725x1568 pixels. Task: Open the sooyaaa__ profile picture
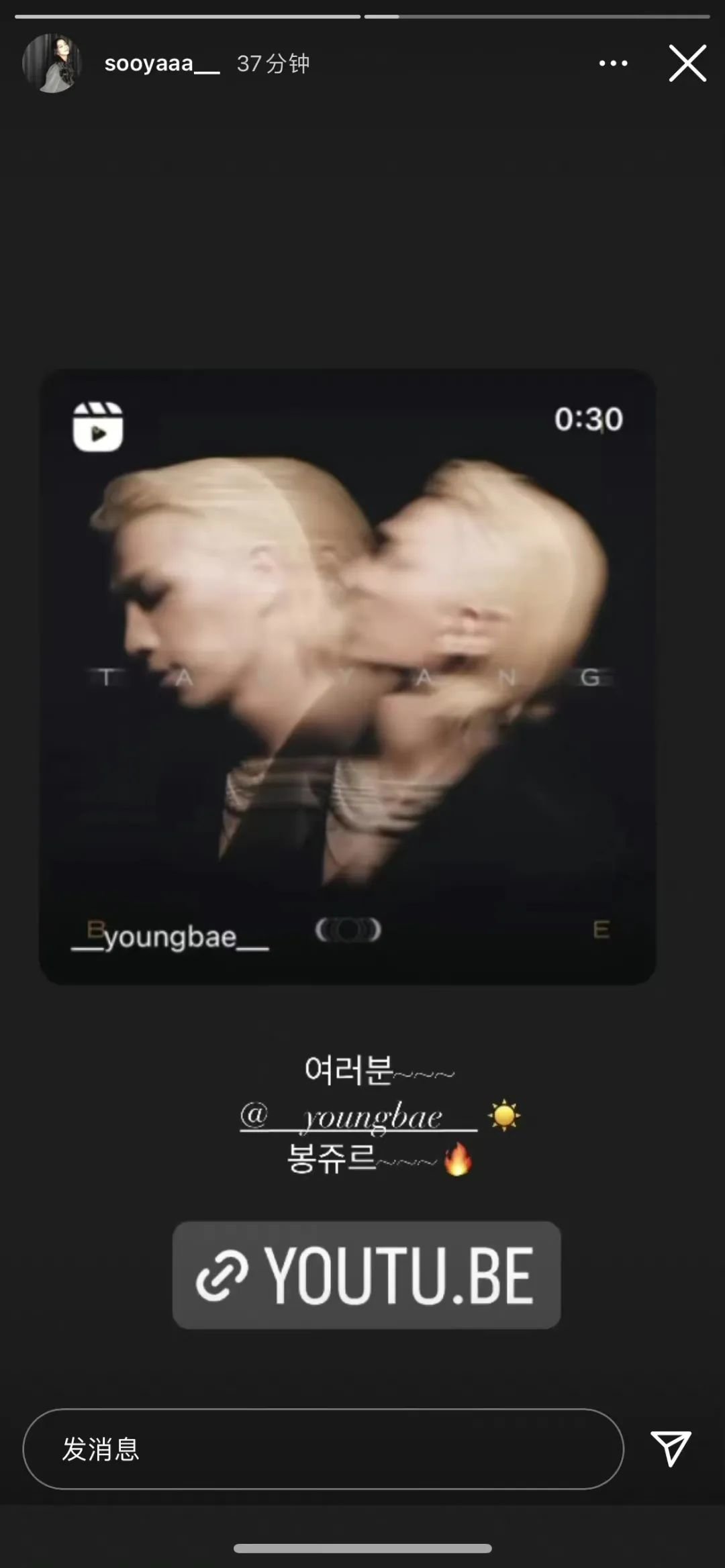(x=52, y=64)
